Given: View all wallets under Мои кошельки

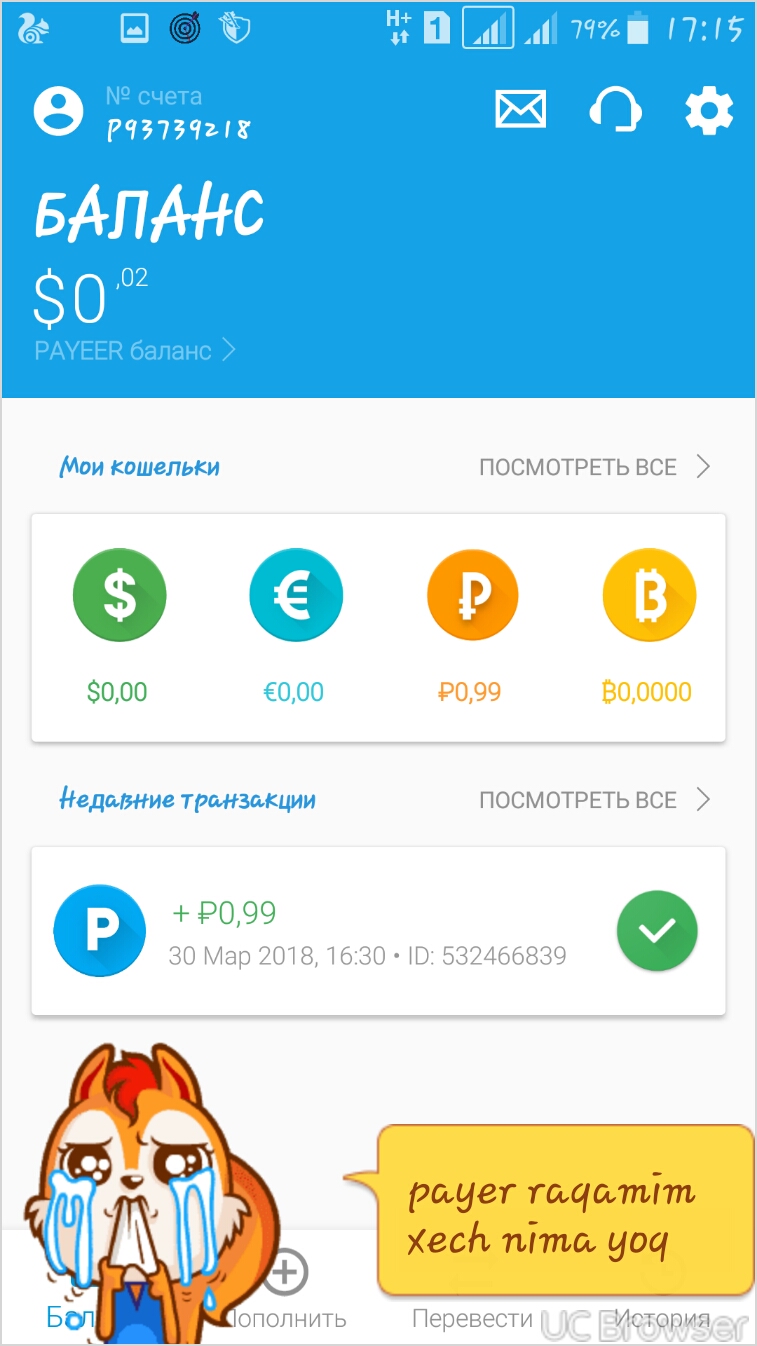Looking at the screenshot, I should tap(594, 467).
